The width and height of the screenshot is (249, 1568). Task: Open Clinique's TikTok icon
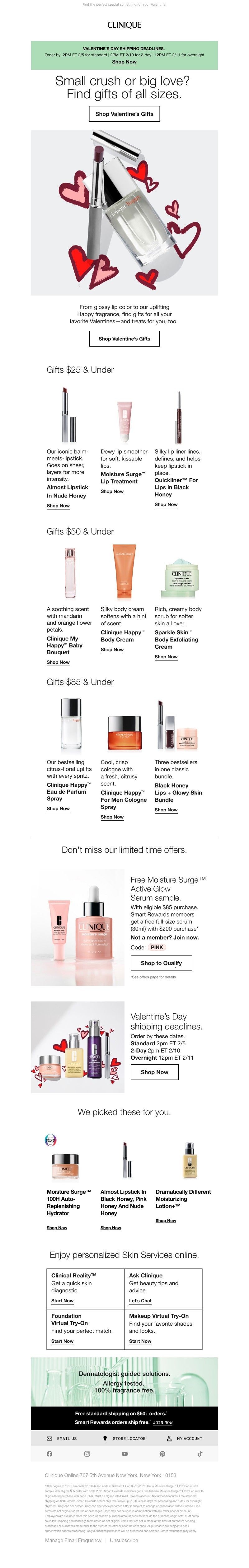pyautogui.click(x=200, y=1454)
